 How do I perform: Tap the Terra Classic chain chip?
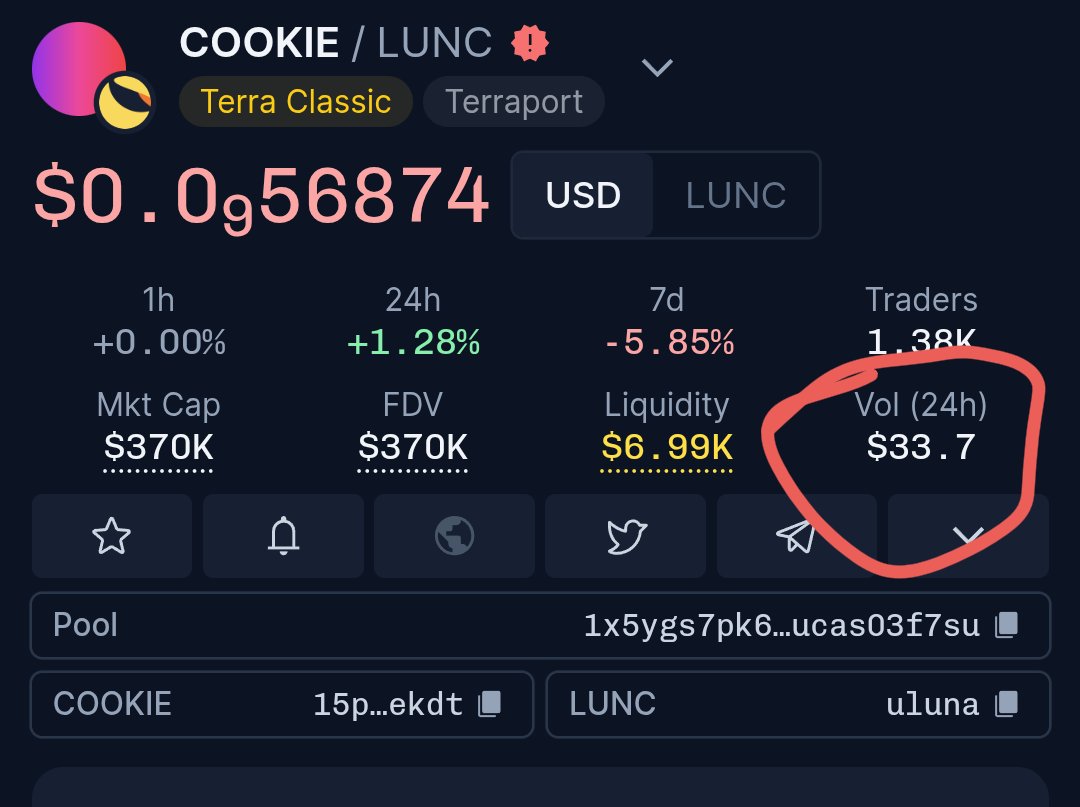point(295,102)
